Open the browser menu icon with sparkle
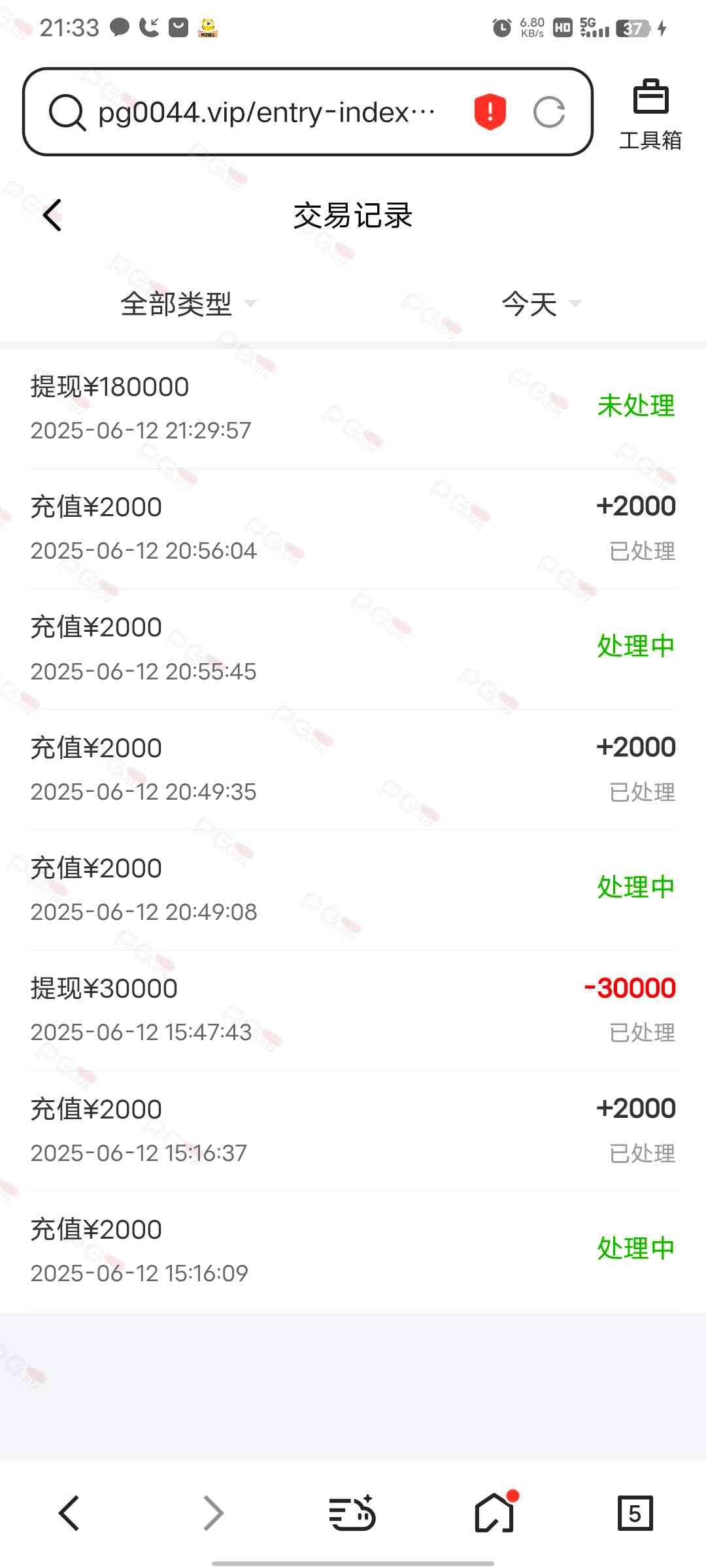The image size is (706, 1568). pyautogui.click(x=352, y=1512)
